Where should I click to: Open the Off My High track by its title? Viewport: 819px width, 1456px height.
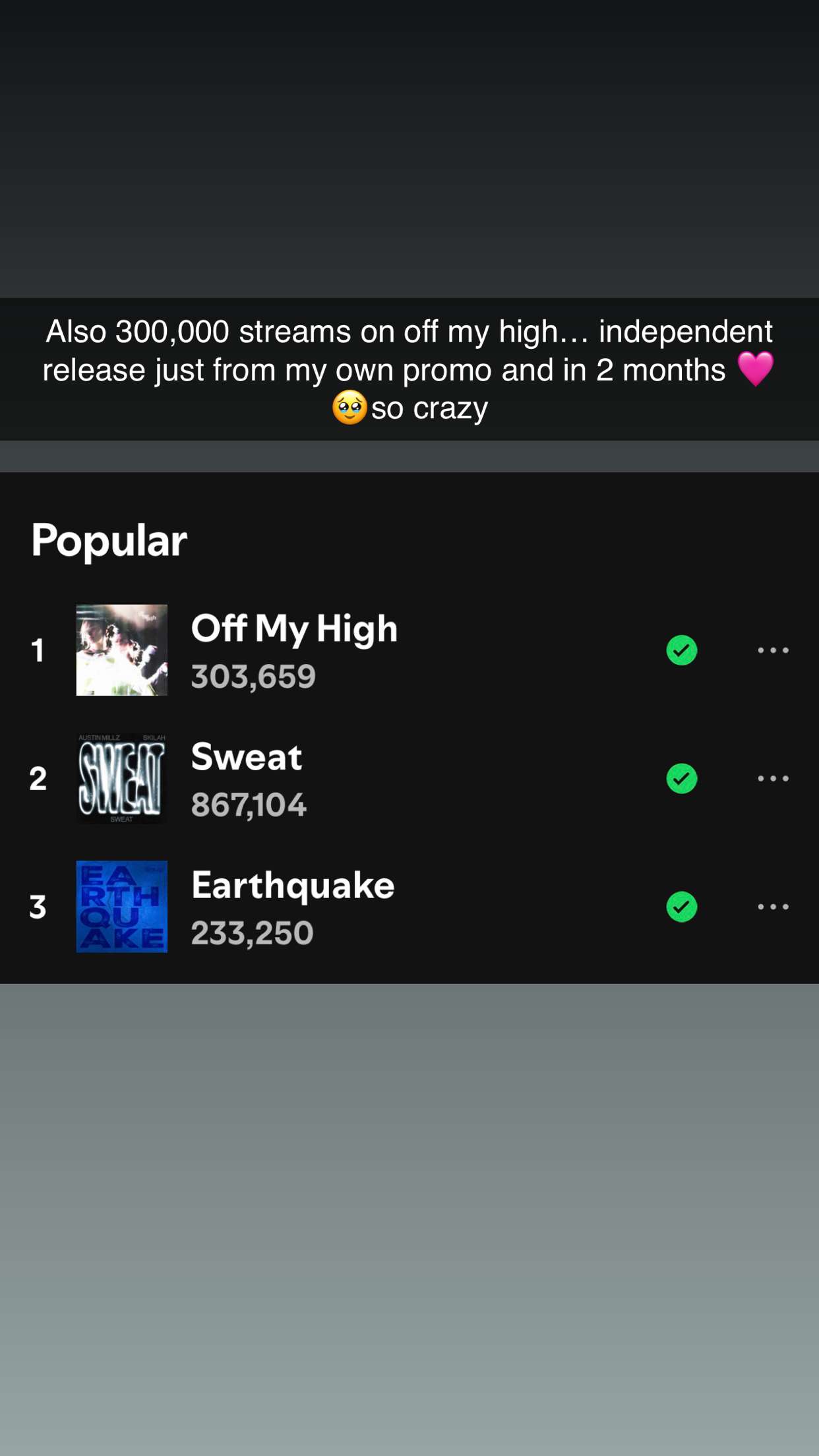pos(293,628)
